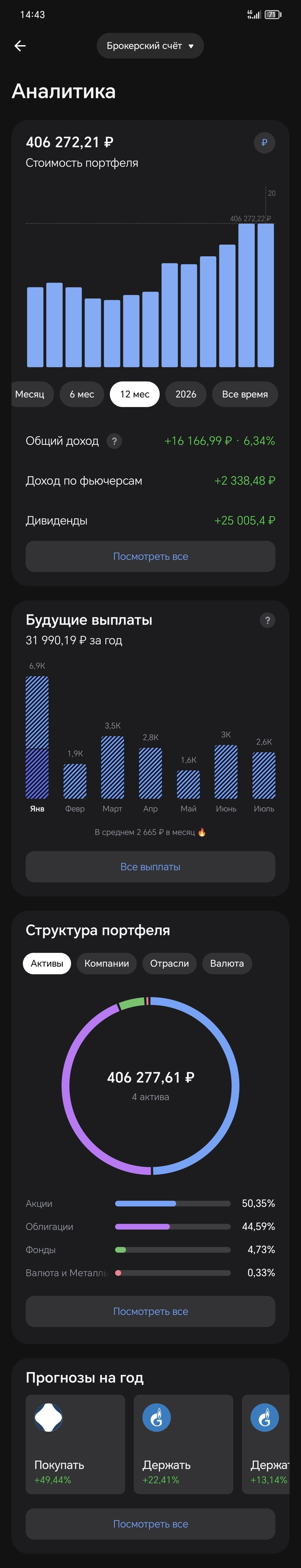Select the Месяц period chip
The image size is (301, 1568).
point(30,394)
